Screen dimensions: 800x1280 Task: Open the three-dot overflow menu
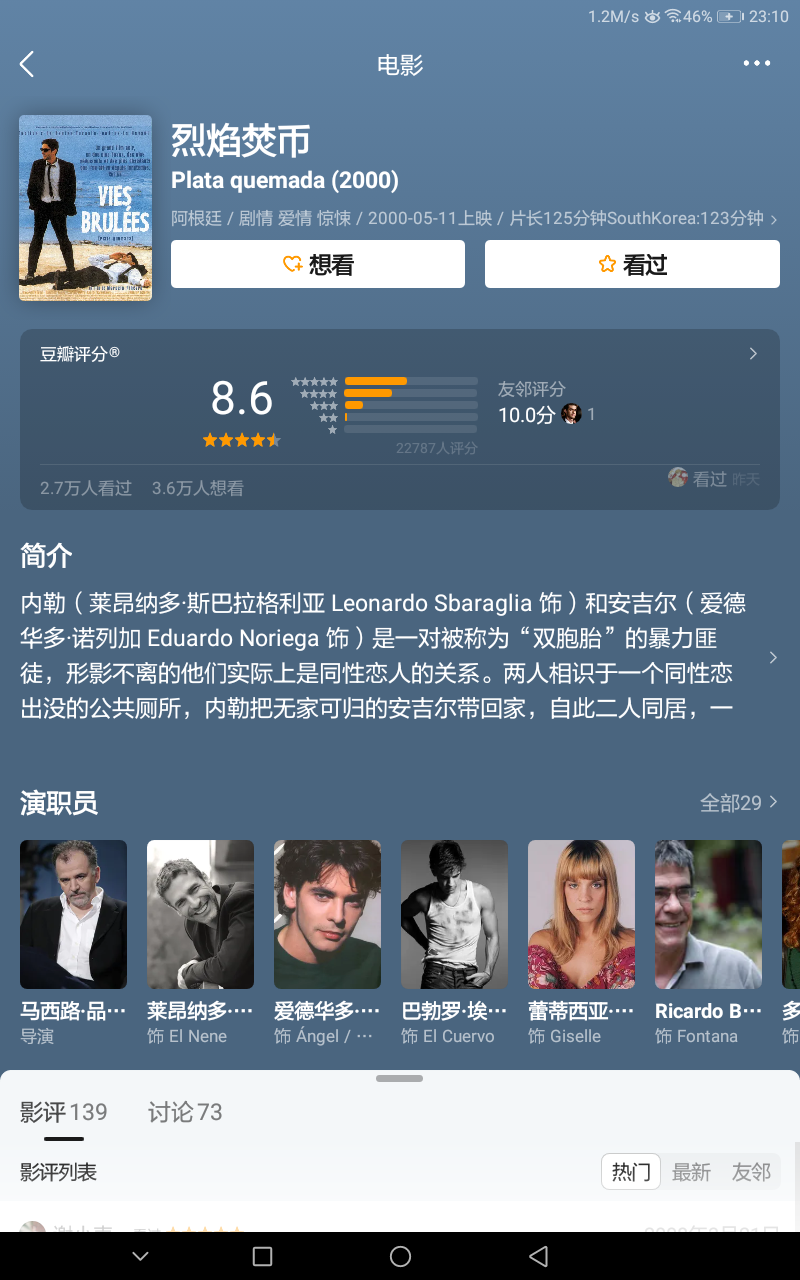click(x=757, y=64)
